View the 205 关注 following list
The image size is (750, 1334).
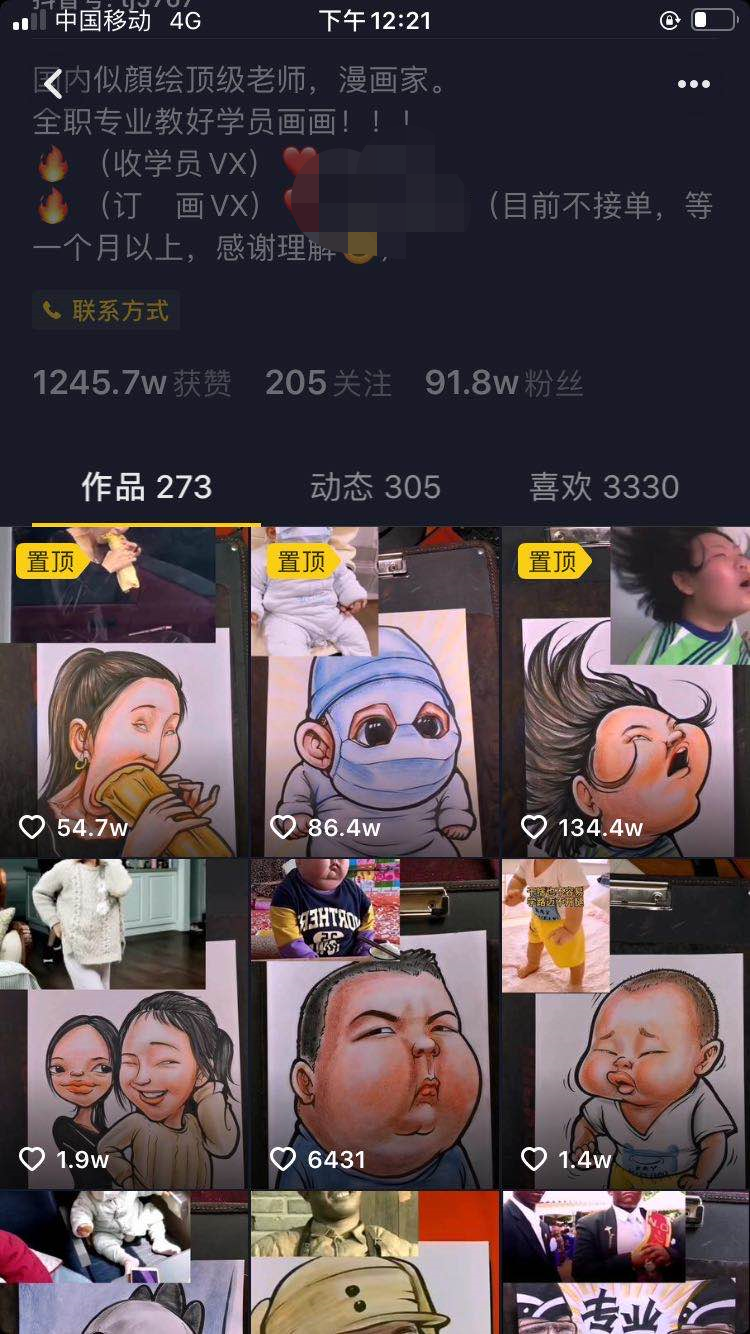point(328,383)
